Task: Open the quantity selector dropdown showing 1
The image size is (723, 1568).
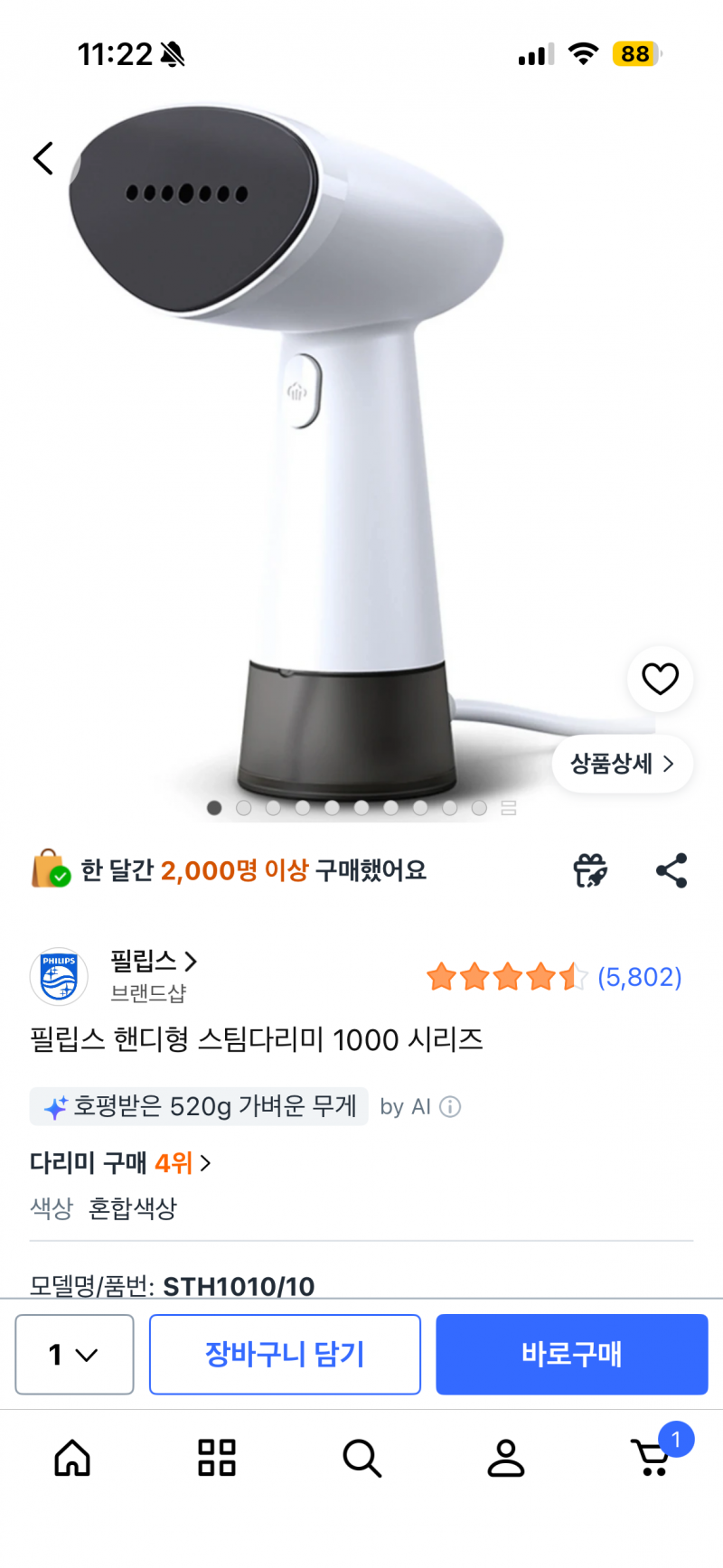Action: (73, 1355)
